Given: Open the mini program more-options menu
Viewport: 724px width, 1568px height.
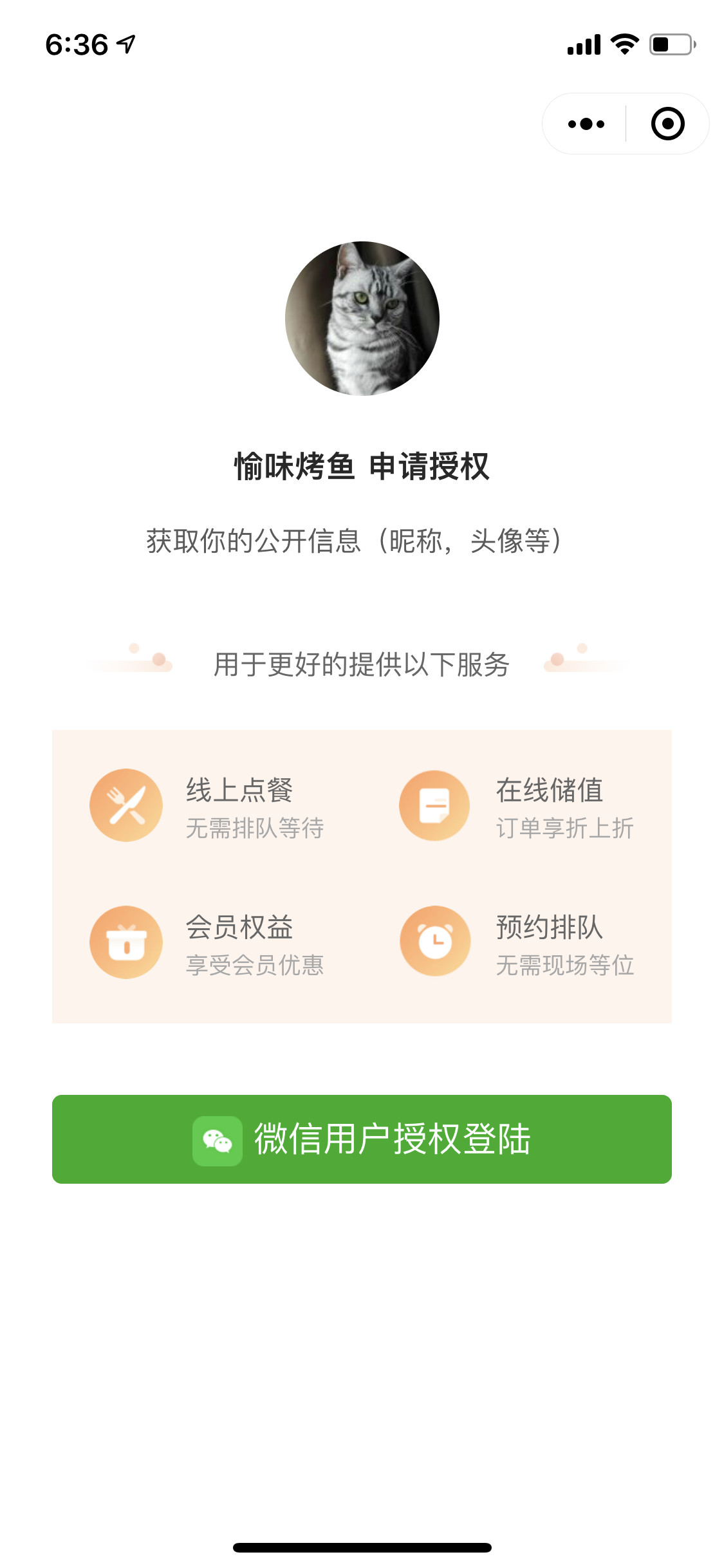Looking at the screenshot, I should point(586,124).
